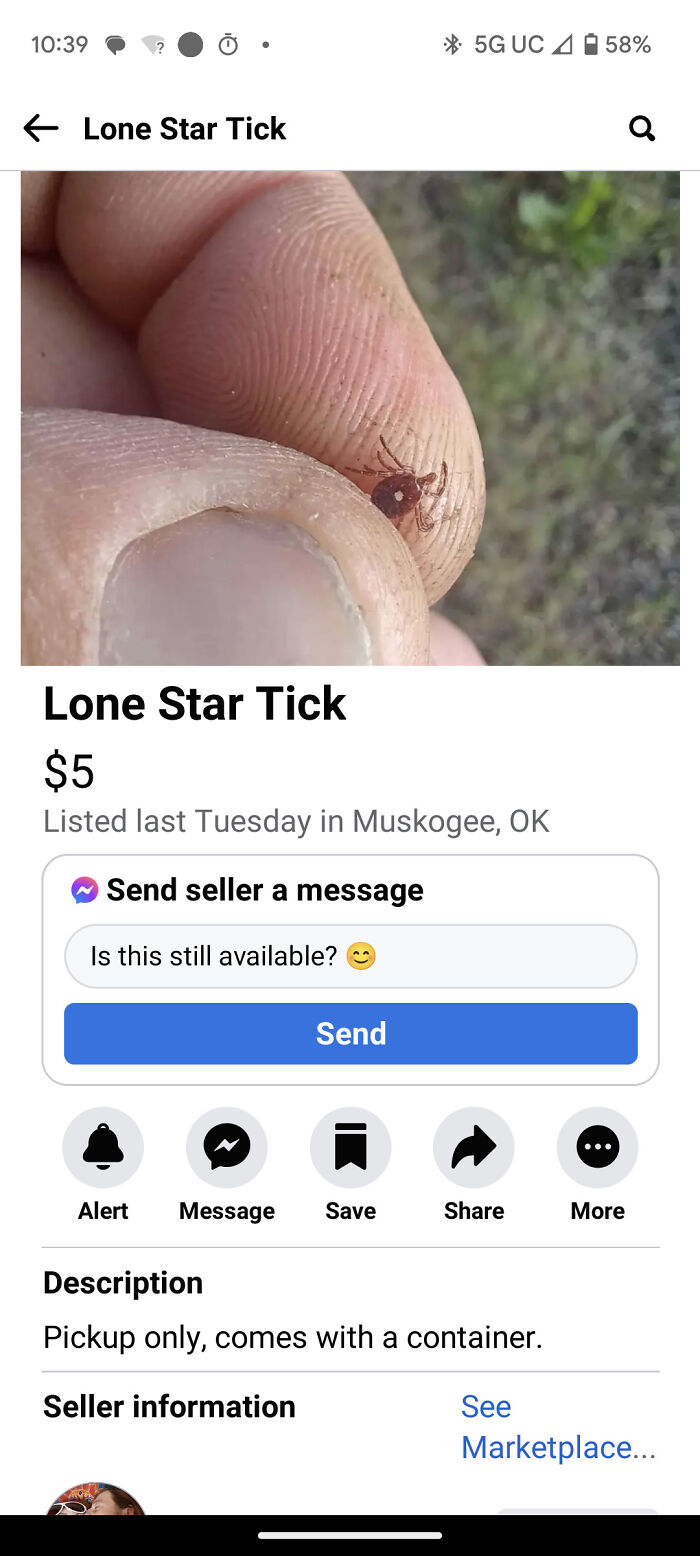View the seller's profile picture
The width and height of the screenshot is (700, 1556).
click(96, 1500)
